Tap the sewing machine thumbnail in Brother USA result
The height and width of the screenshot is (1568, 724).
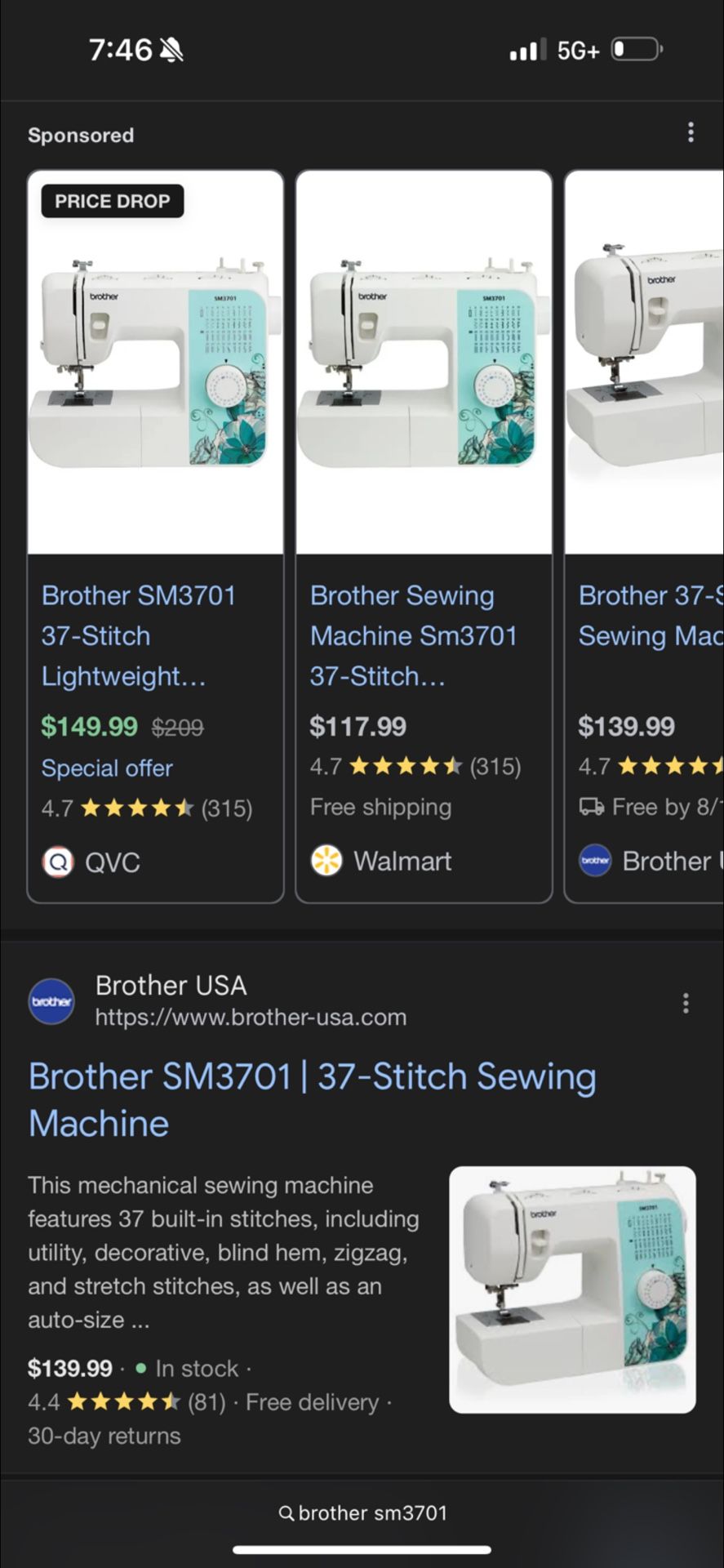pyautogui.click(x=572, y=1290)
